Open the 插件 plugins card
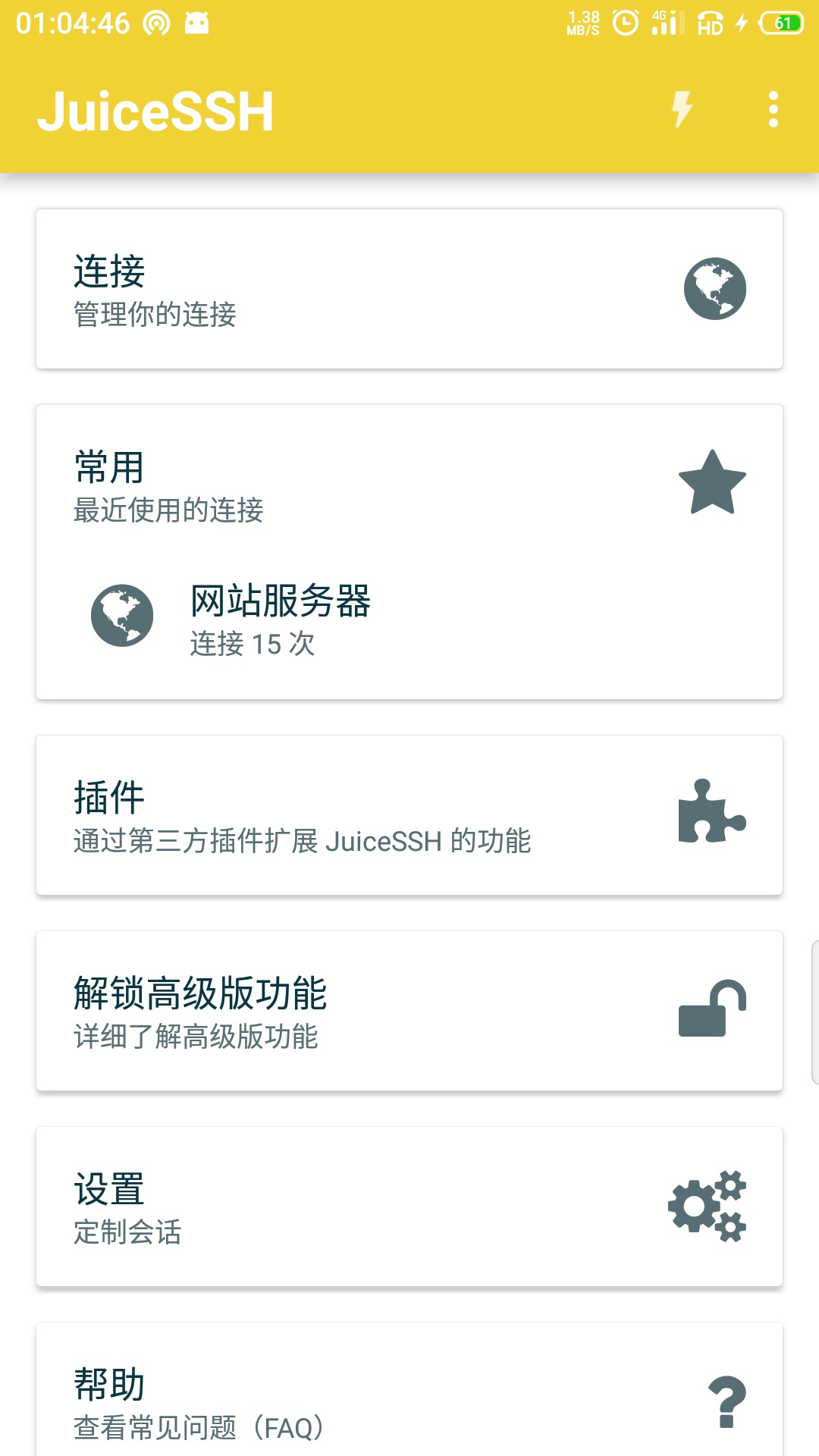This screenshot has width=819, height=1456. coord(409,815)
